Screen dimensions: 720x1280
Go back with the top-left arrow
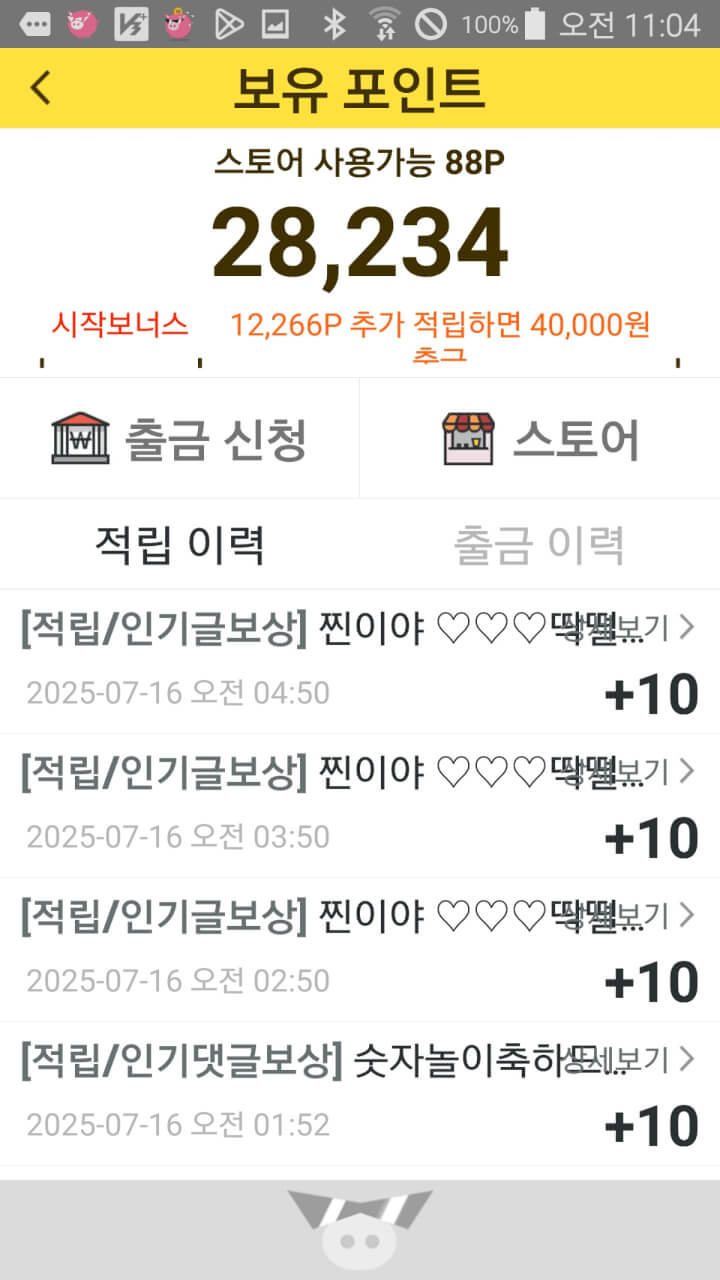point(40,88)
